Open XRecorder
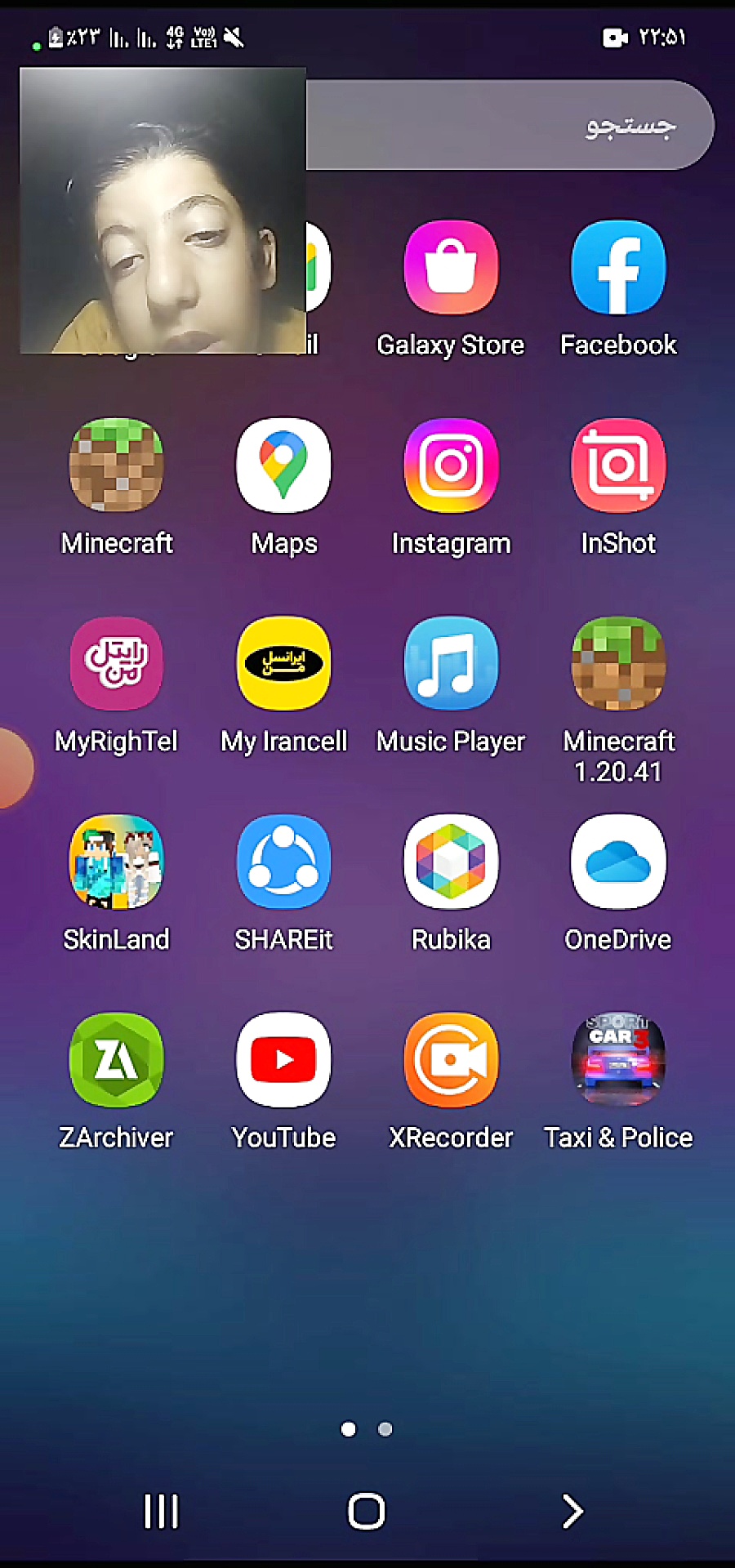The height and width of the screenshot is (1568, 735). (x=451, y=1060)
